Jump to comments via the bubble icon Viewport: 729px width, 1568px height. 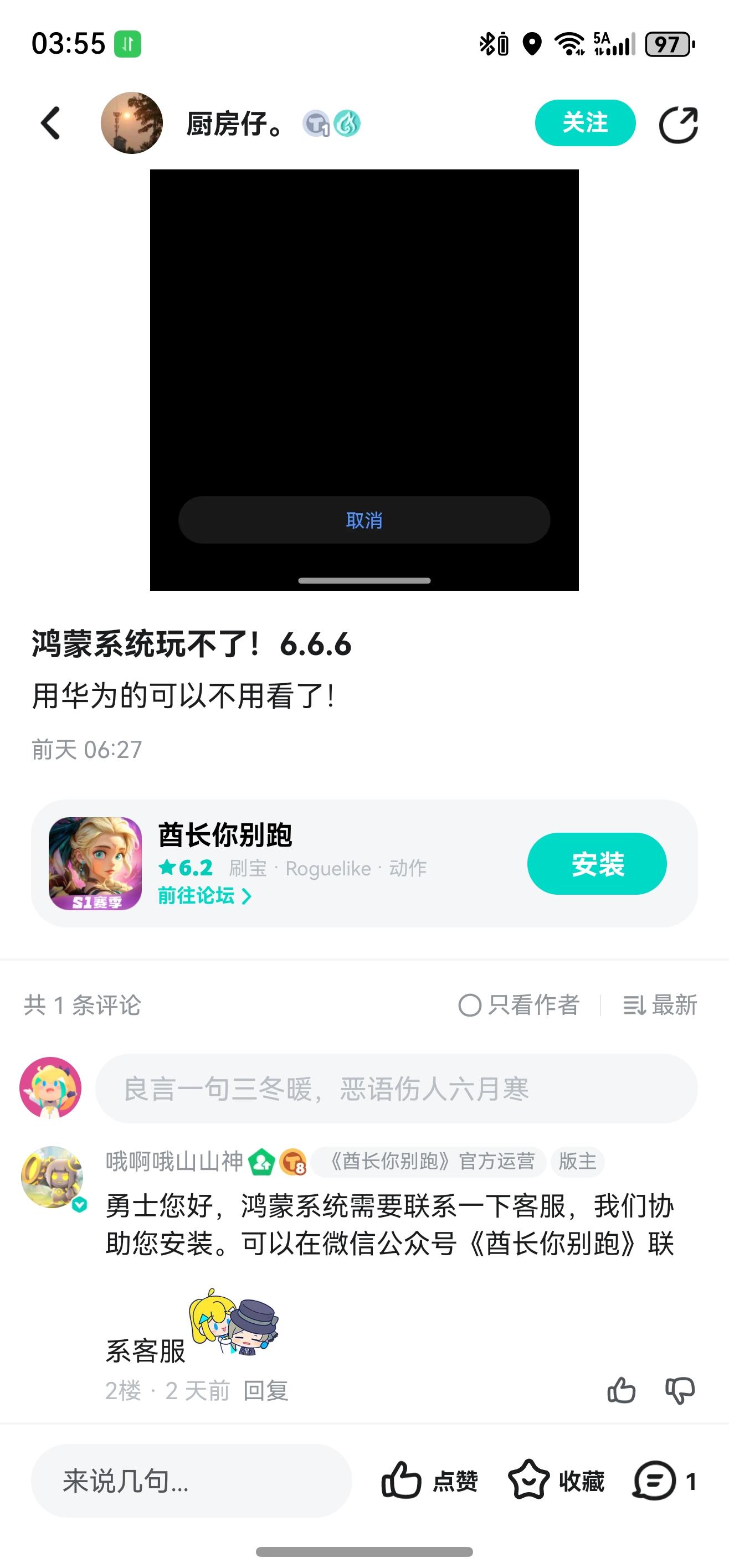tap(655, 1481)
